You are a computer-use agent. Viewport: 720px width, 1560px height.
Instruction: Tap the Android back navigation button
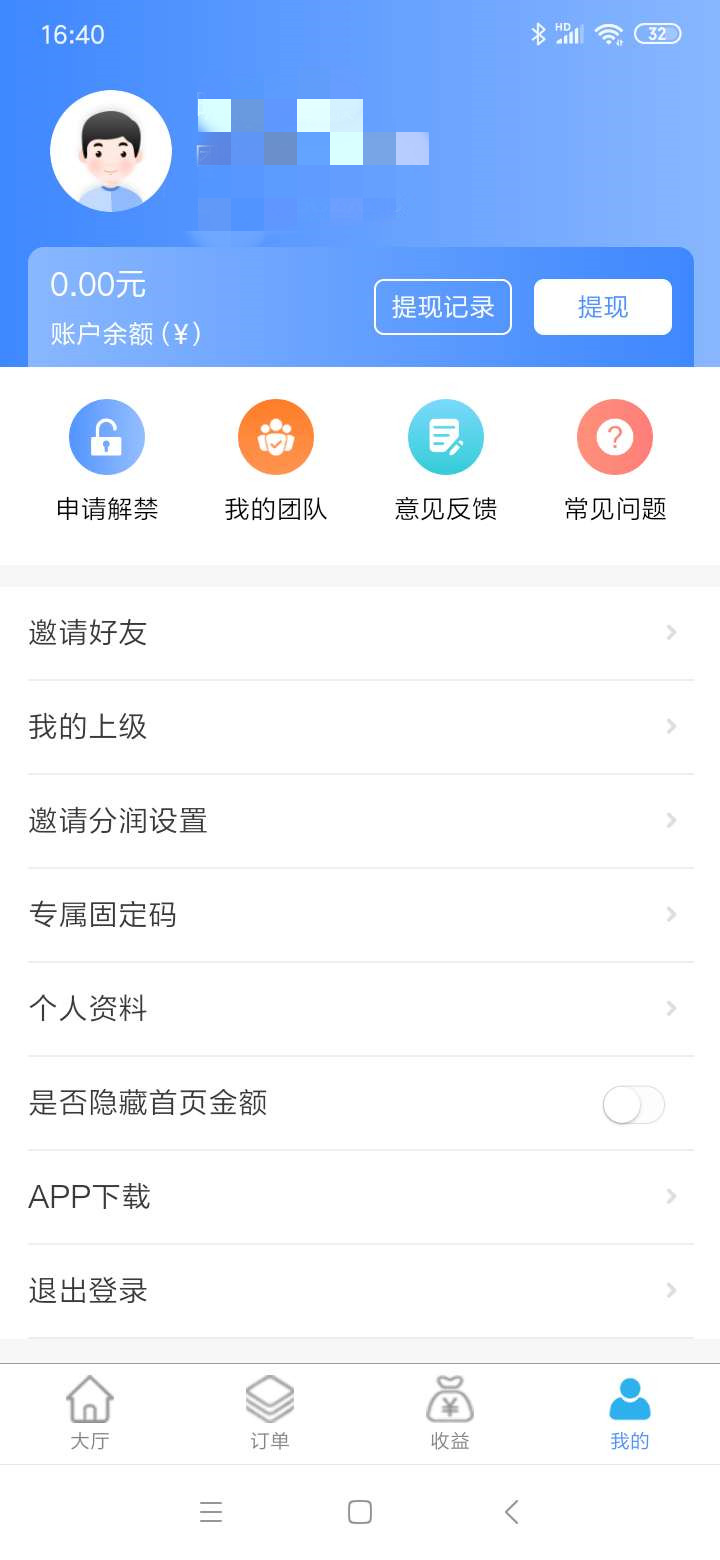coord(511,1512)
